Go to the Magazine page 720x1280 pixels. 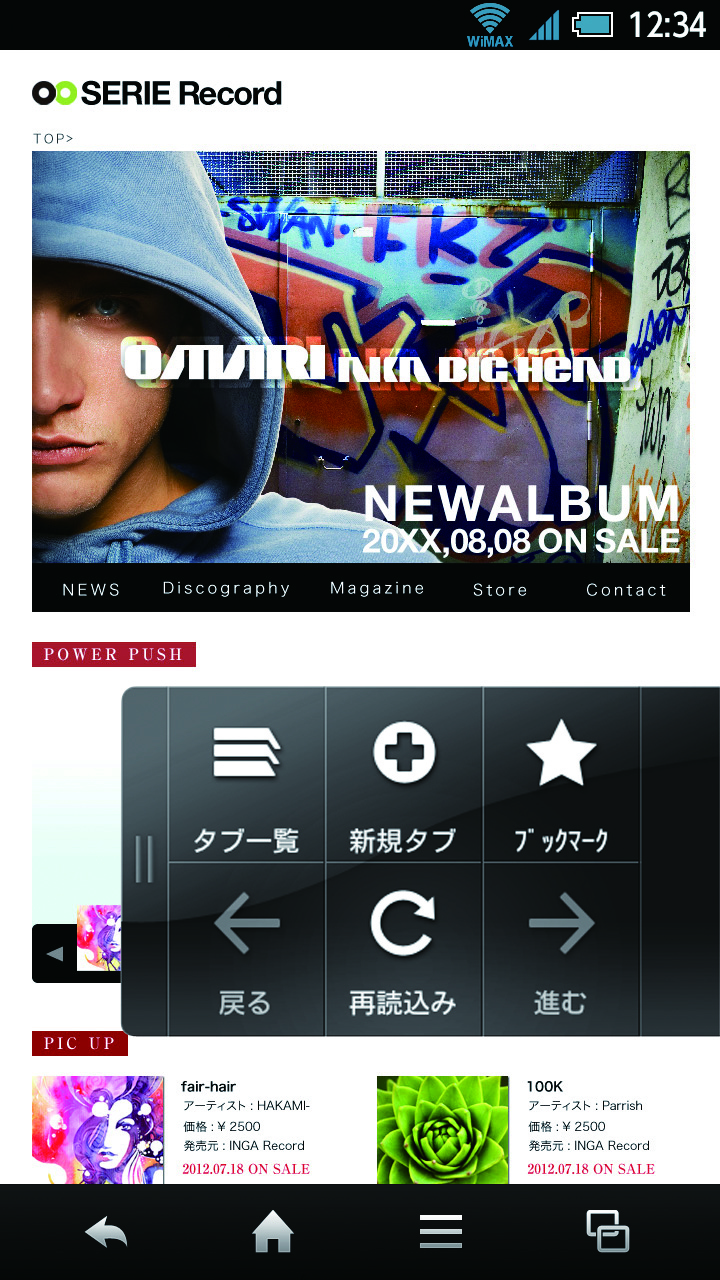pos(377,589)
